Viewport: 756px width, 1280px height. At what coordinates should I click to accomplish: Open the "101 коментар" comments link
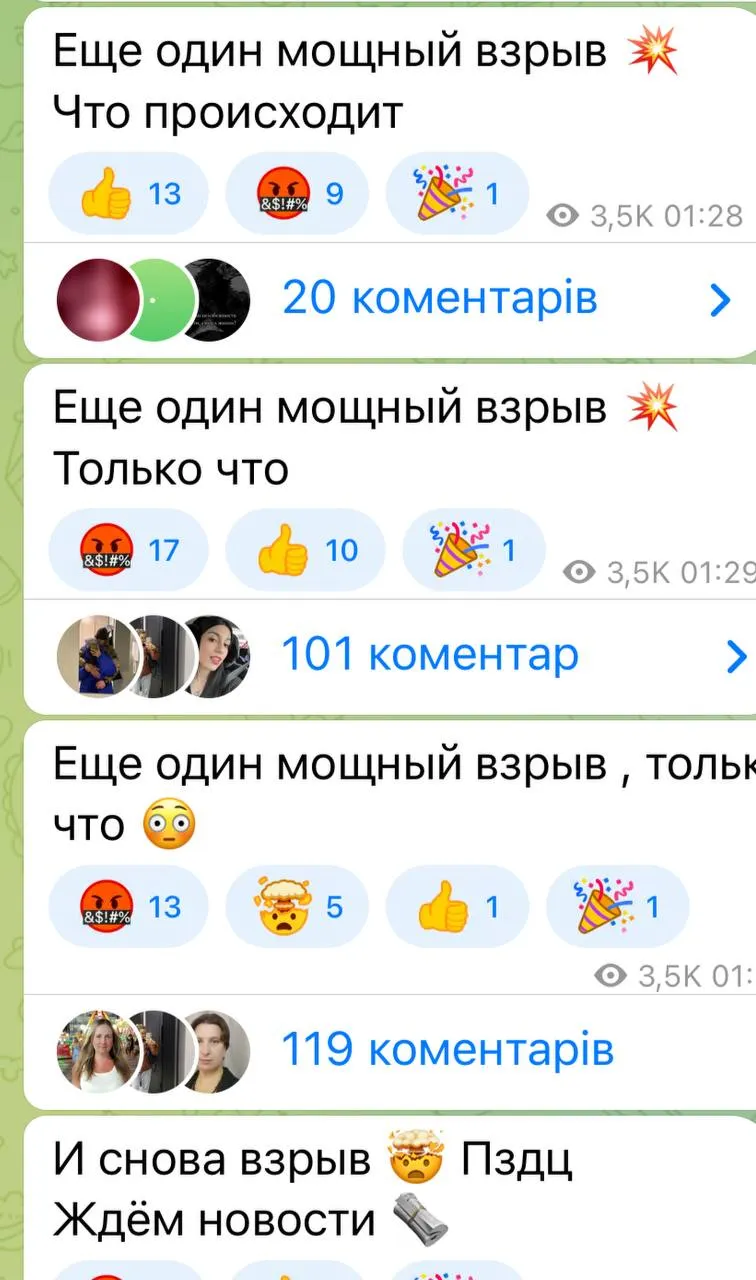point(431,654)
